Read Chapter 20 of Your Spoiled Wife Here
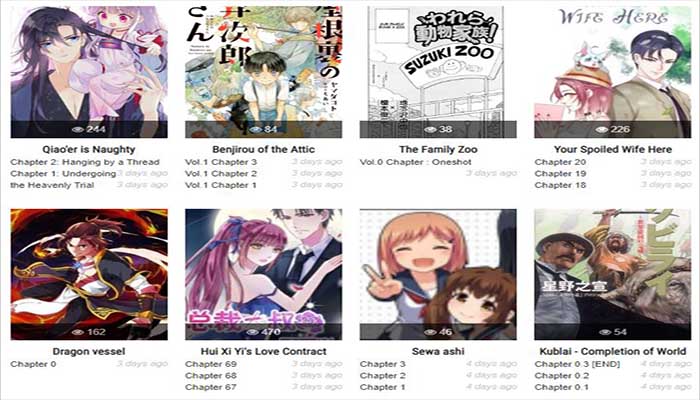The height and width of the screenshot is (400, 700). pyautogui.click(x=560, y=162)
